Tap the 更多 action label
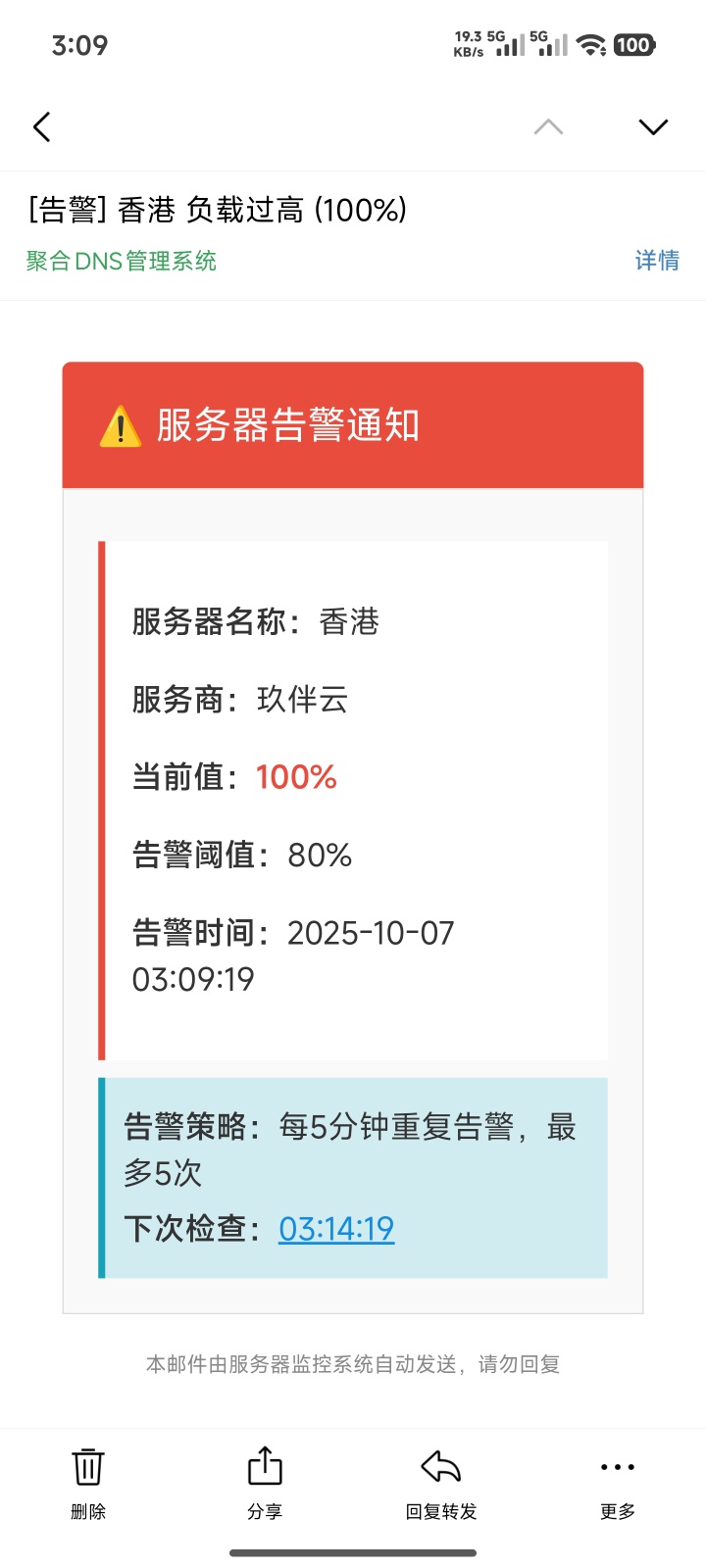 617,1511
